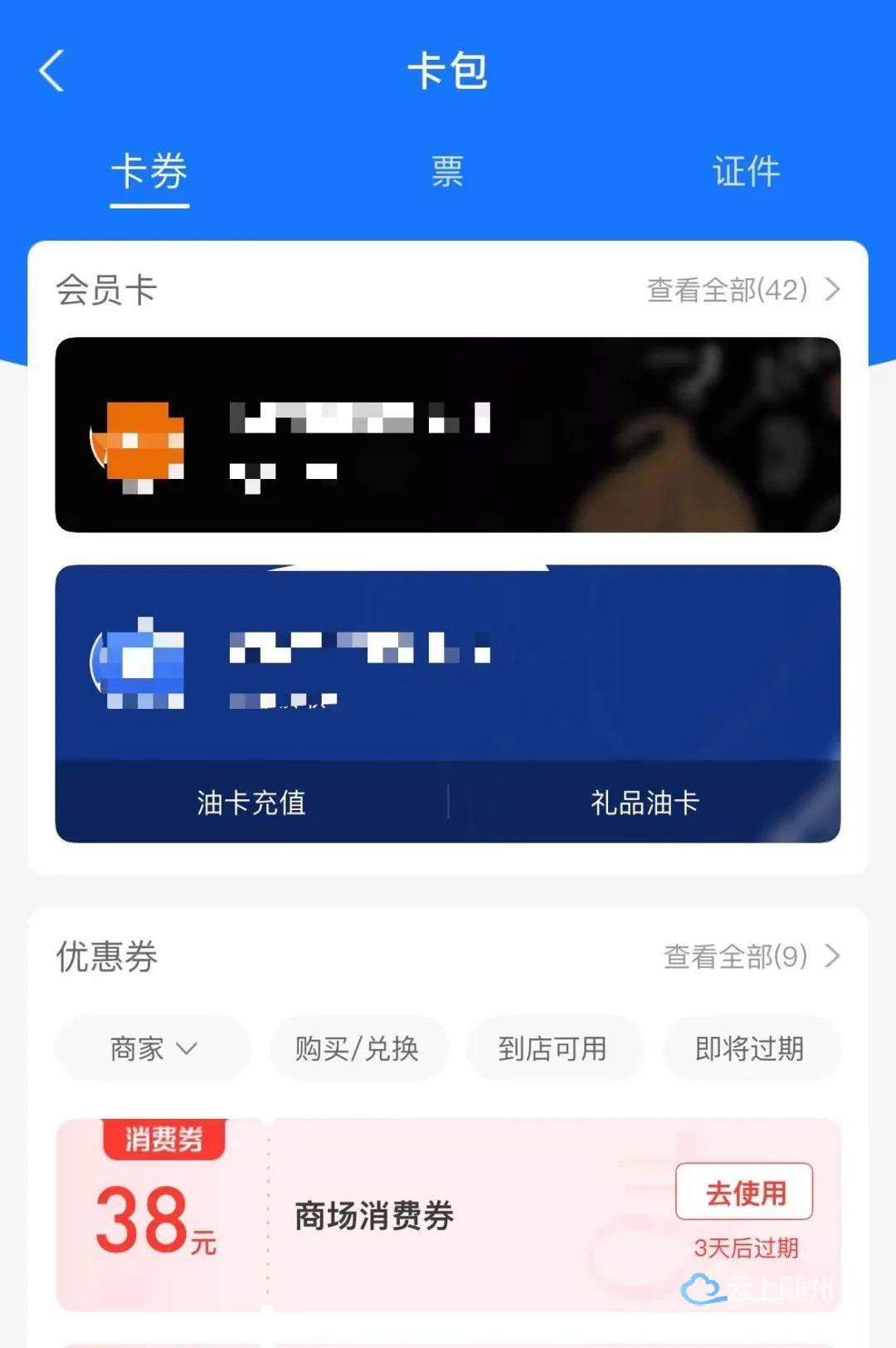Click the 去使用 button on the coupon
The width and height of the screenshot is (896, 1348).
pos(743,1193)
